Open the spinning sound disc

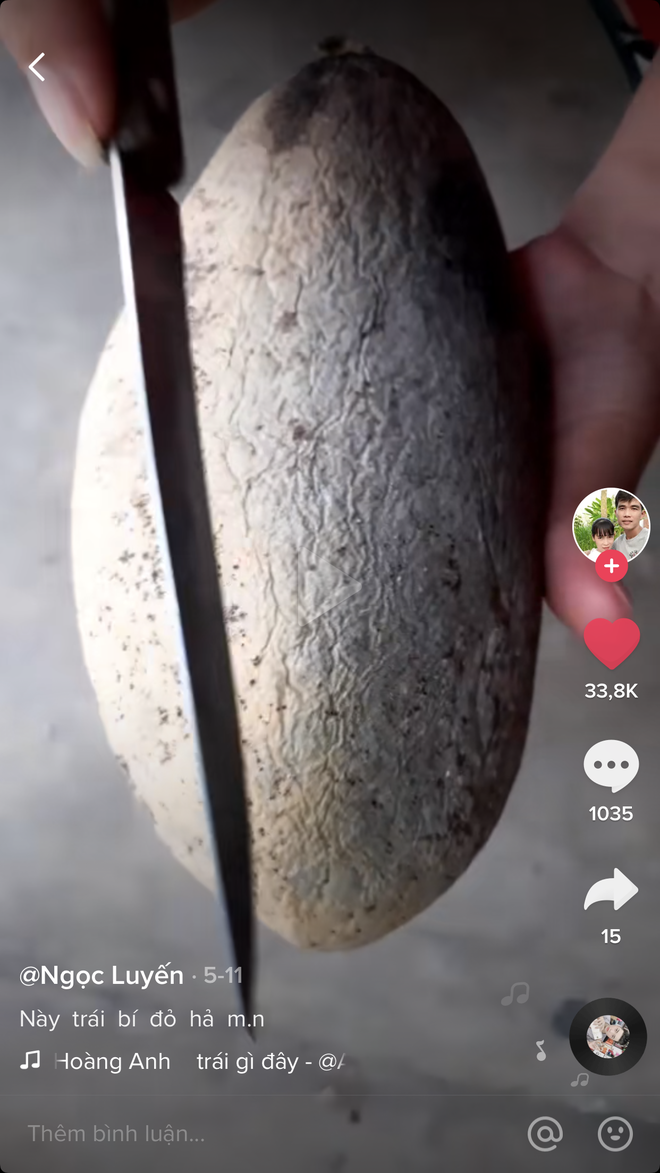[x=608, y=1037]
